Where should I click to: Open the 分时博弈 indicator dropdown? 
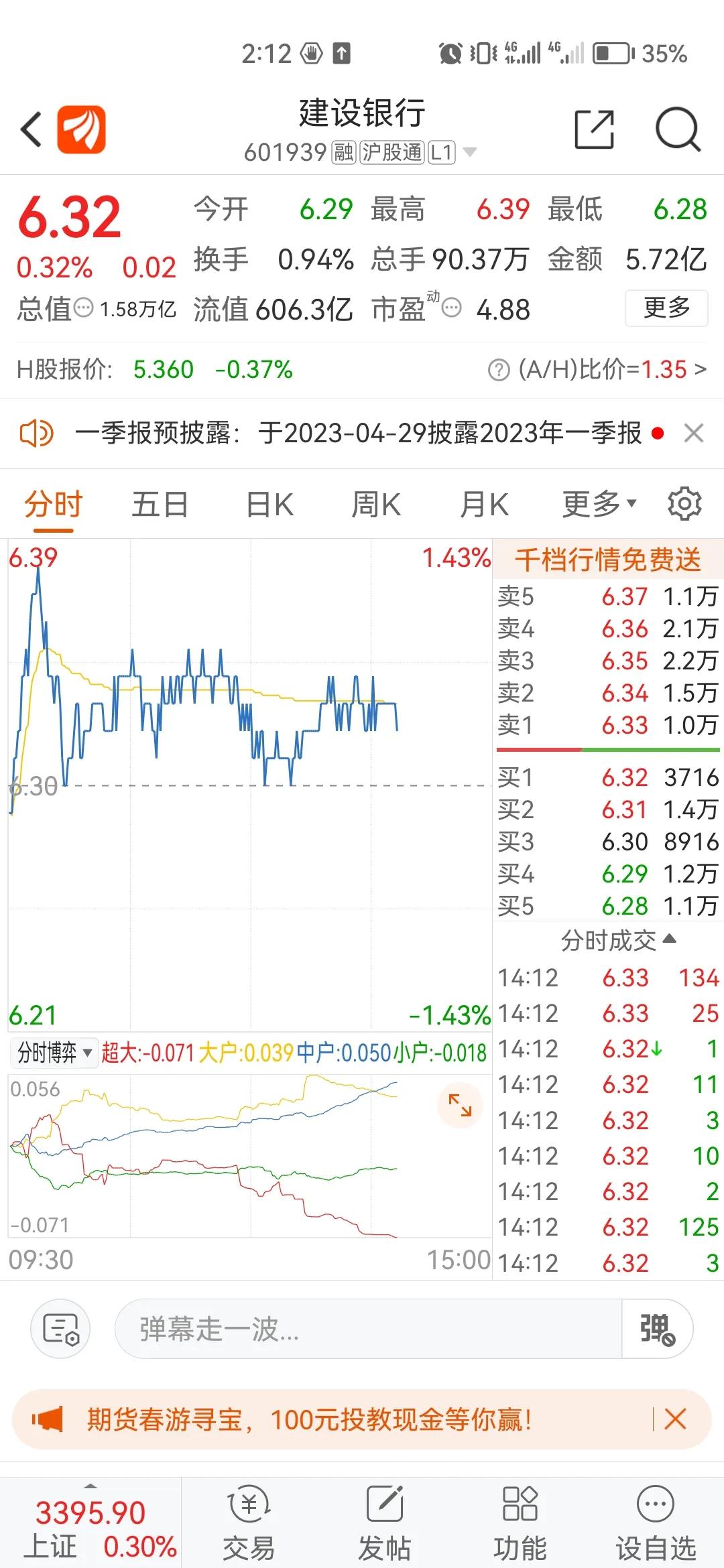[54, 1053]
